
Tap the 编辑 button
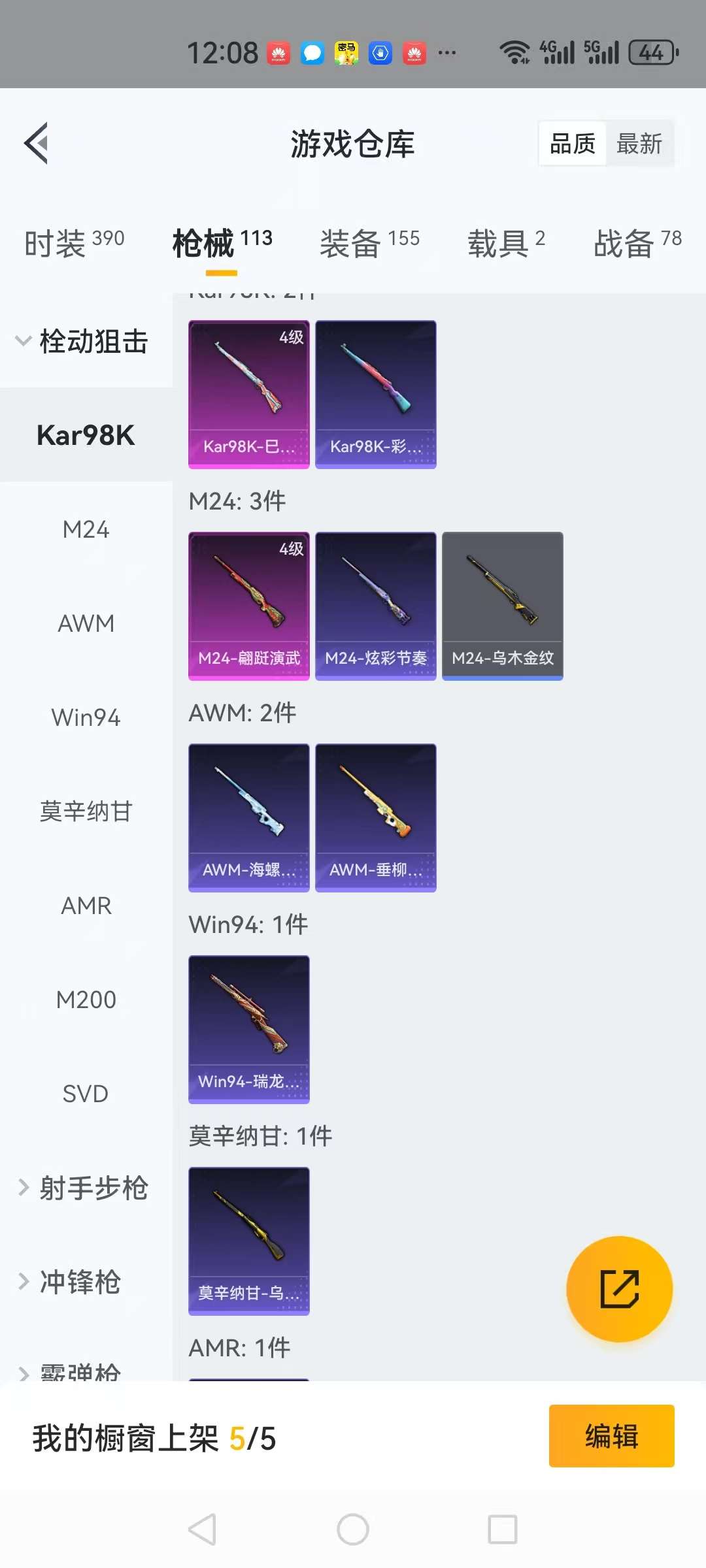tap(611, 1436)
